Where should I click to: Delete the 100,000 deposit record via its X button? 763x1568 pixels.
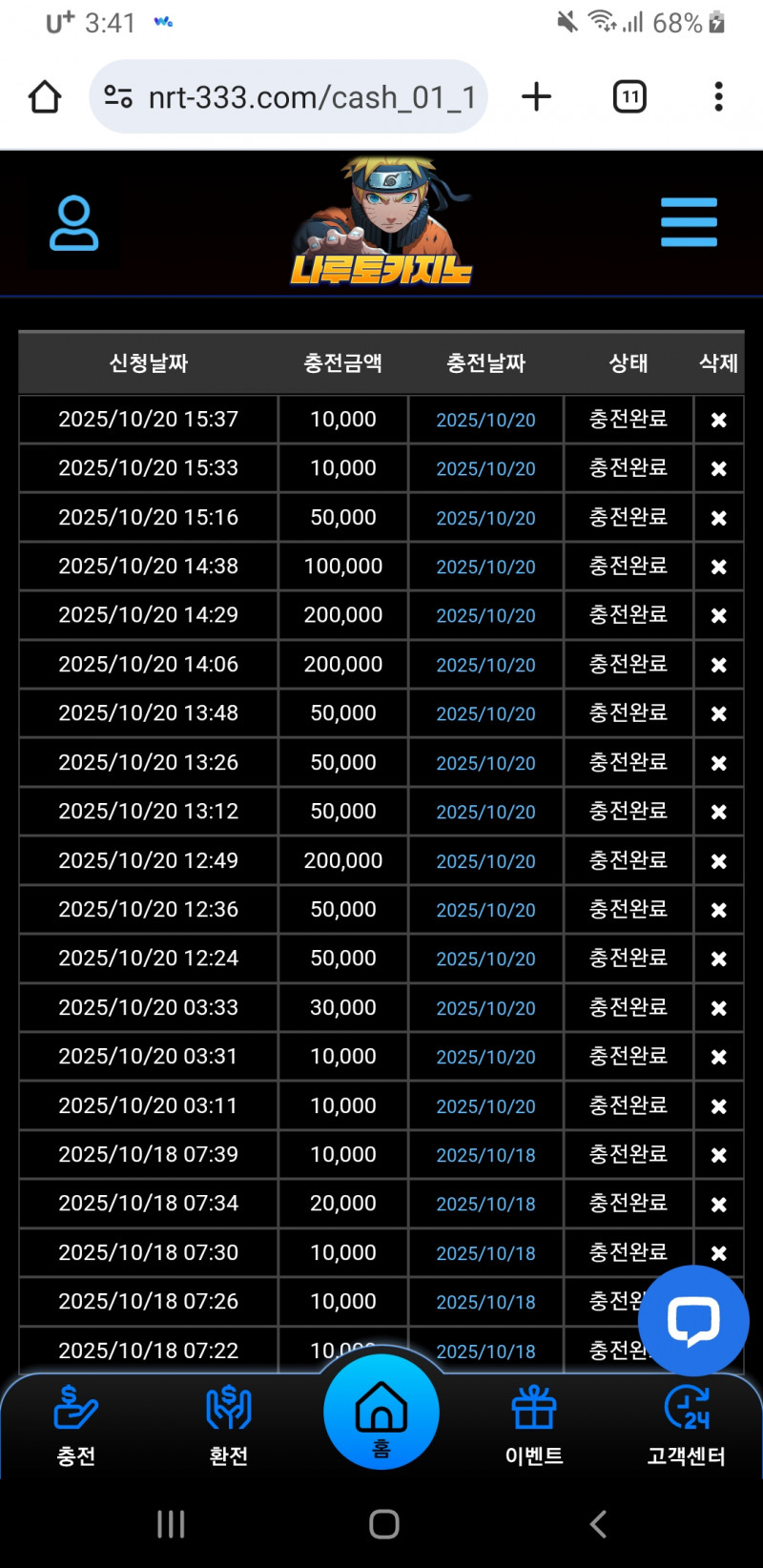coord(720,566)
